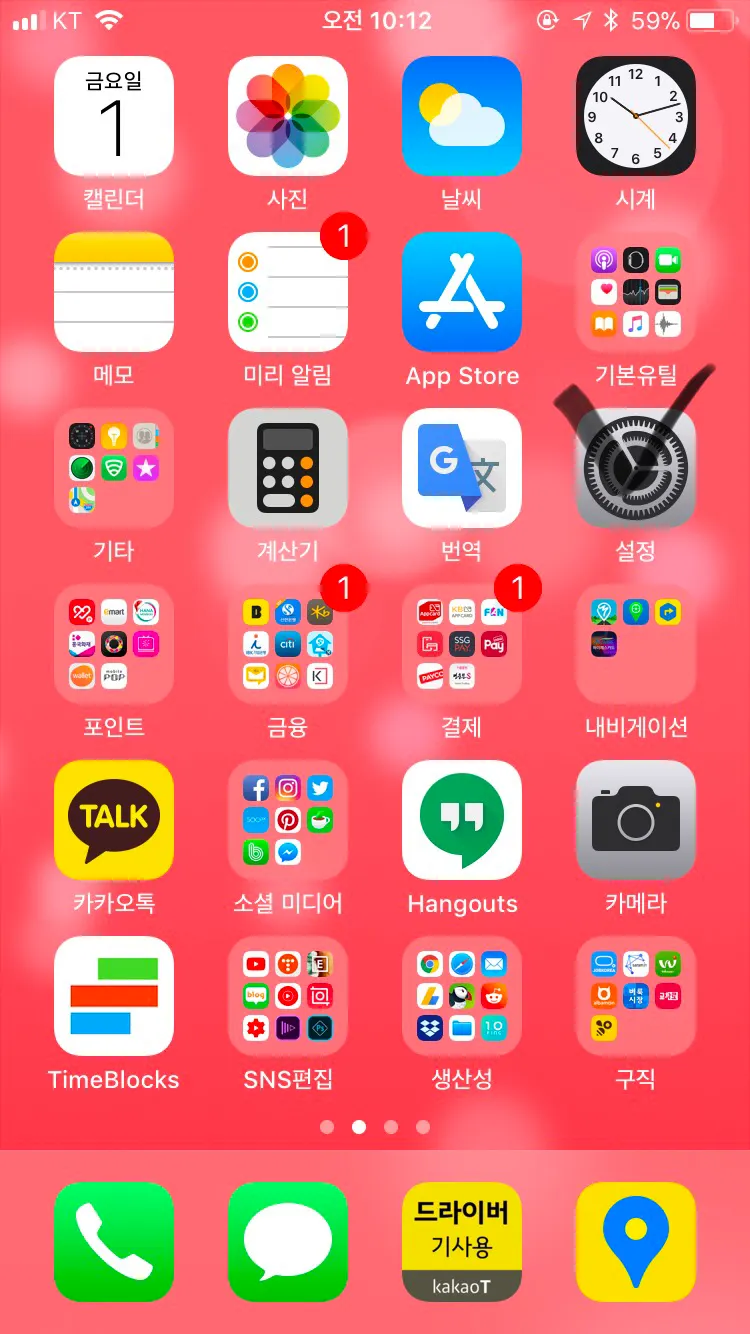Open the Messages app in dock
This screenshot has height=1334, width=750.
(288, 1242)
